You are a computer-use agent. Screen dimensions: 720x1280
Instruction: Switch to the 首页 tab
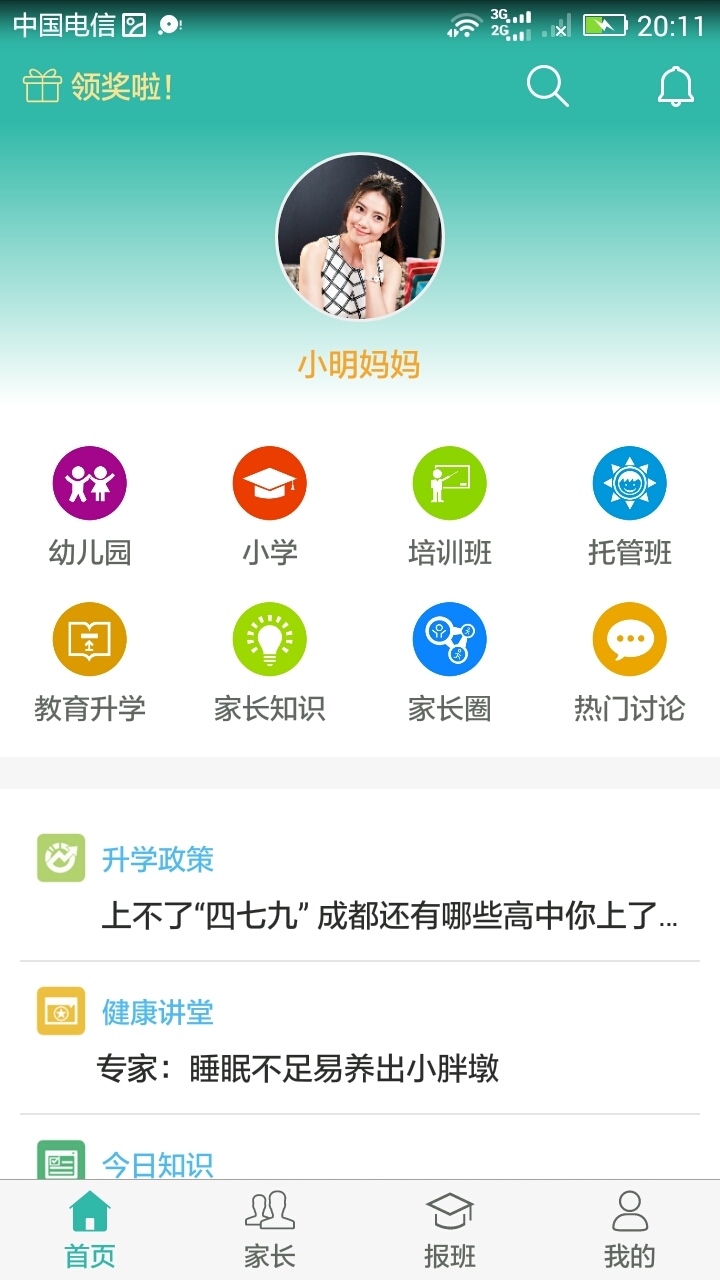click(90, 1230)
